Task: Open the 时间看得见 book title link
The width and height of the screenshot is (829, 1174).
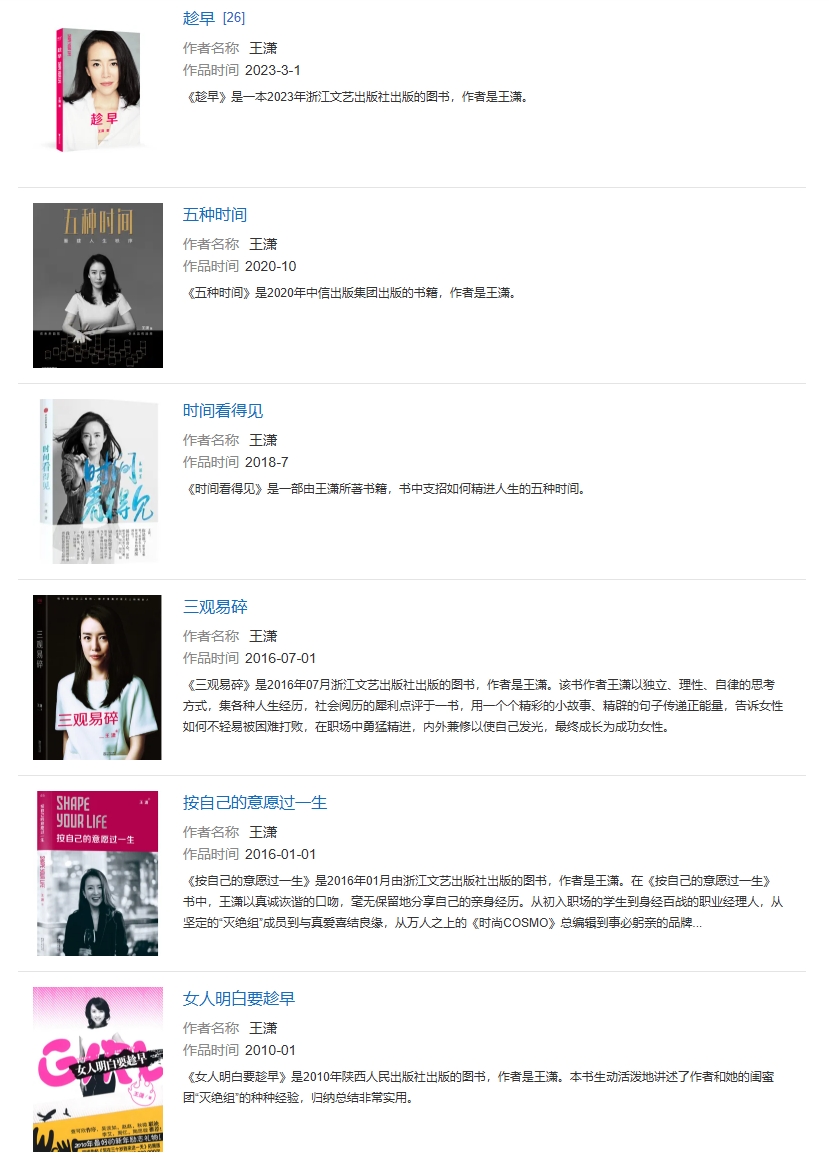Action: 222,411
